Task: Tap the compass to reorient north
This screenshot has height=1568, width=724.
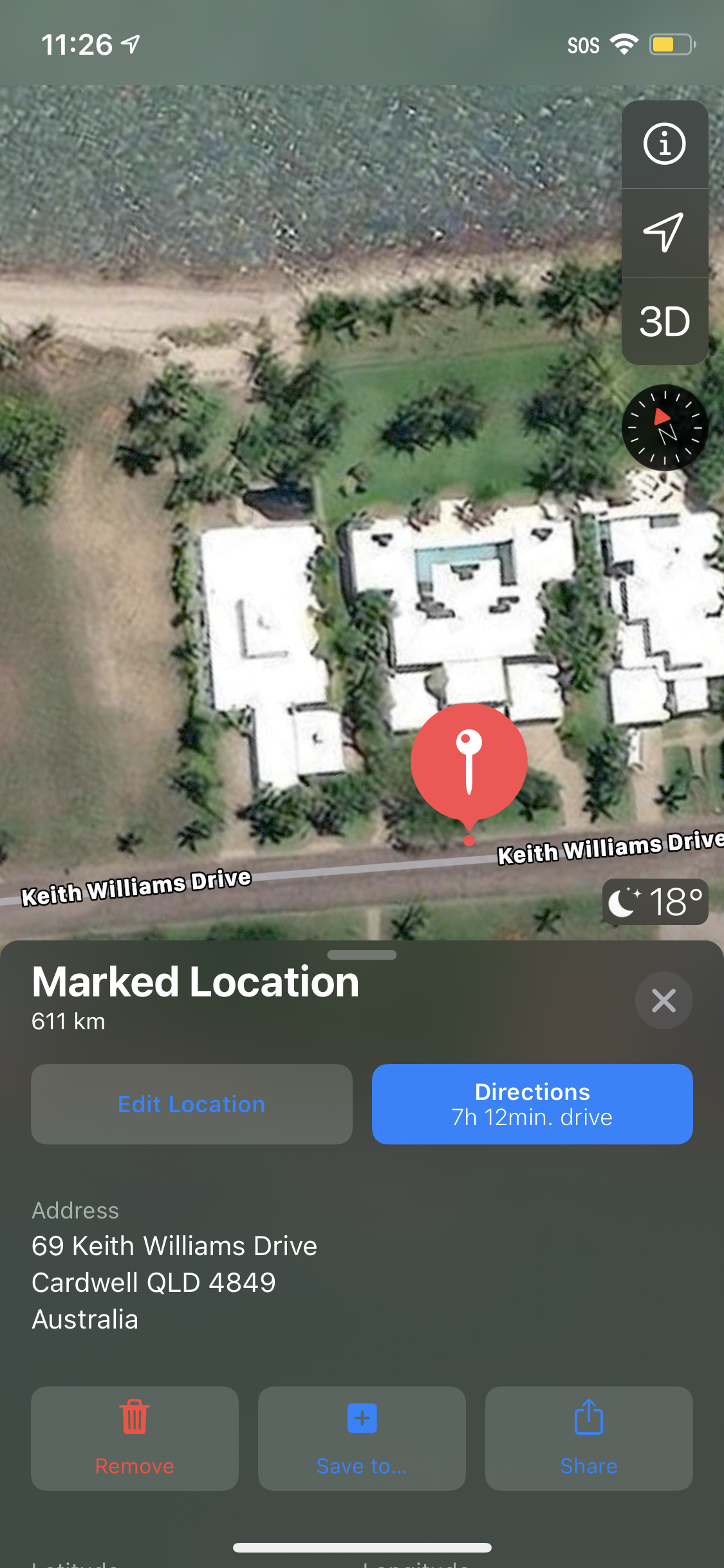Action: (x=664, y=427)
